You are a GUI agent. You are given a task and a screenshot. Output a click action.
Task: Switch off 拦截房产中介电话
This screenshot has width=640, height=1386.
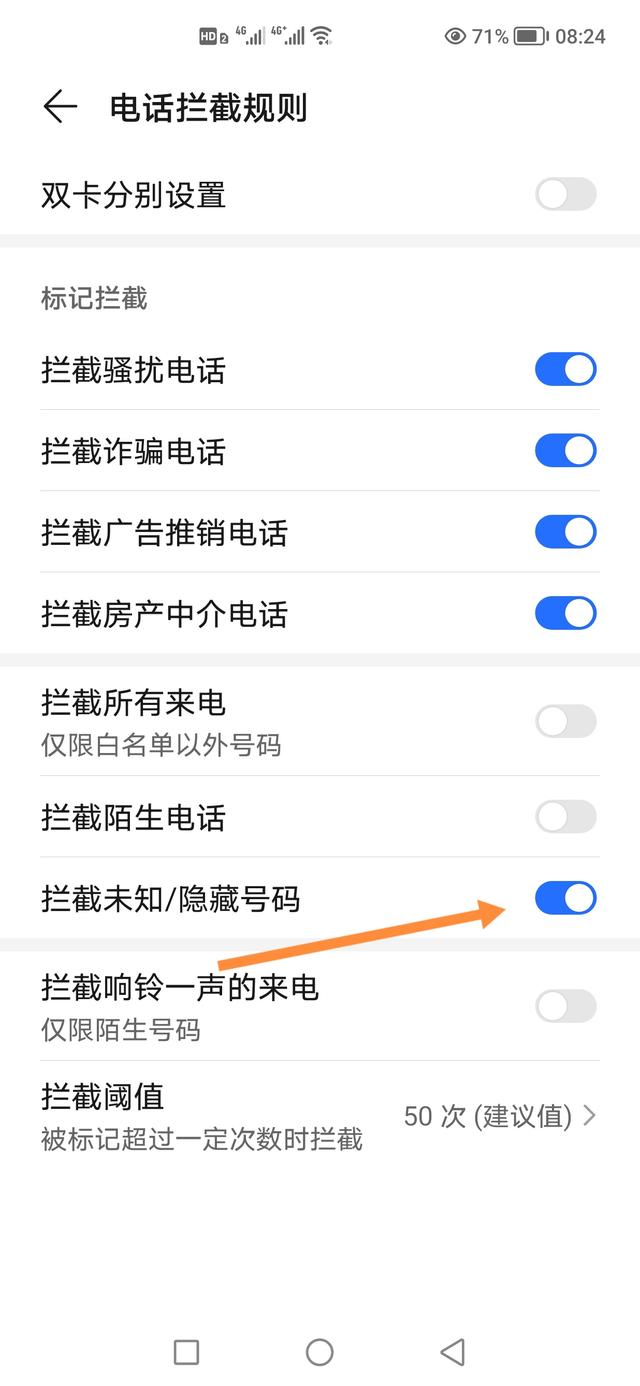point(566,613)
